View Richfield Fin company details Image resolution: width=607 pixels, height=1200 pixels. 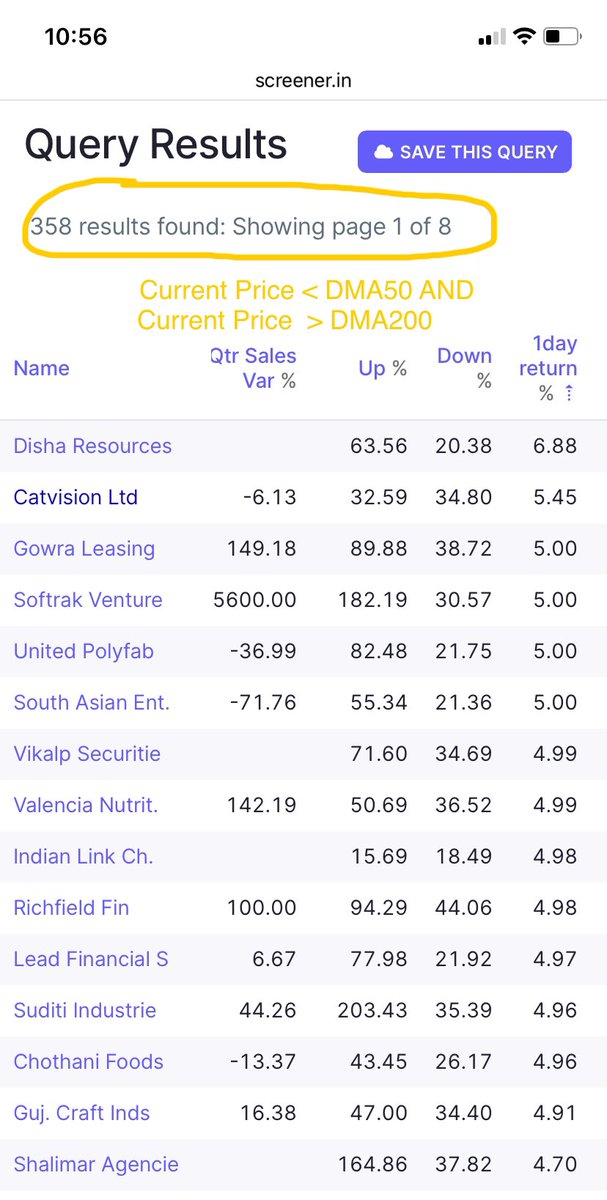[71, 907]
